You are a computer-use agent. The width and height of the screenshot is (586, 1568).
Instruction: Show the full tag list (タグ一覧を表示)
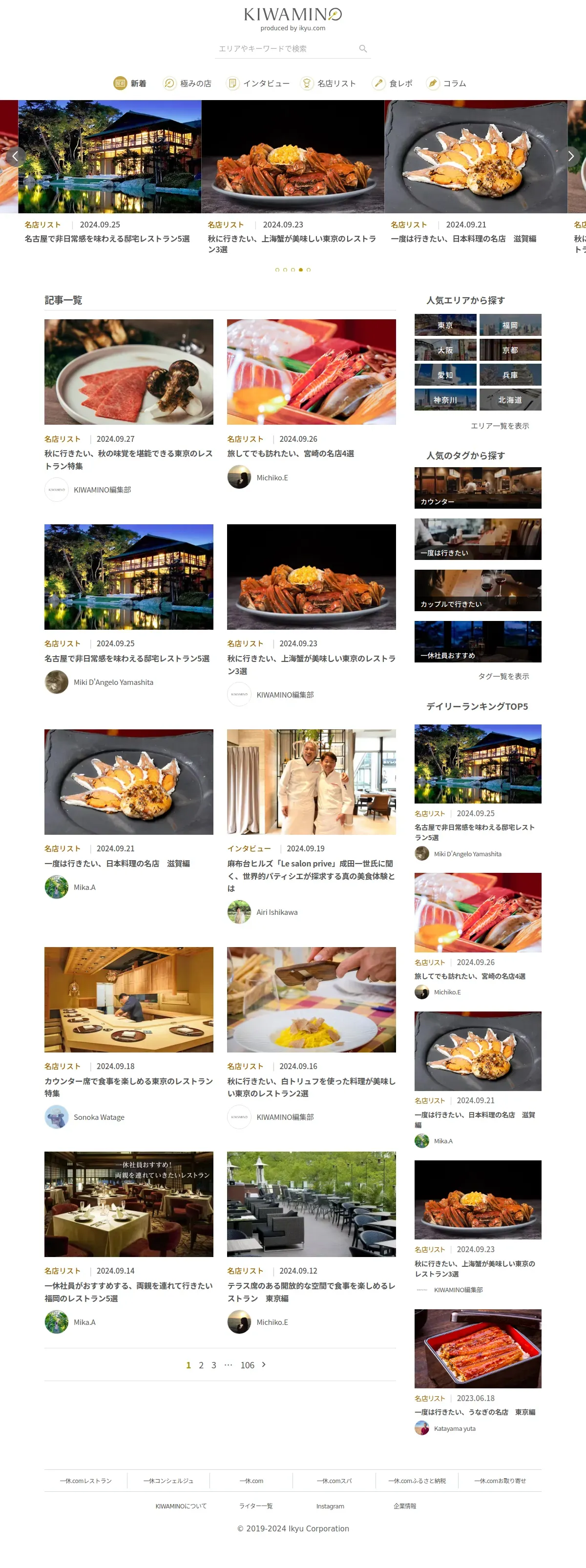coord(503,676)
